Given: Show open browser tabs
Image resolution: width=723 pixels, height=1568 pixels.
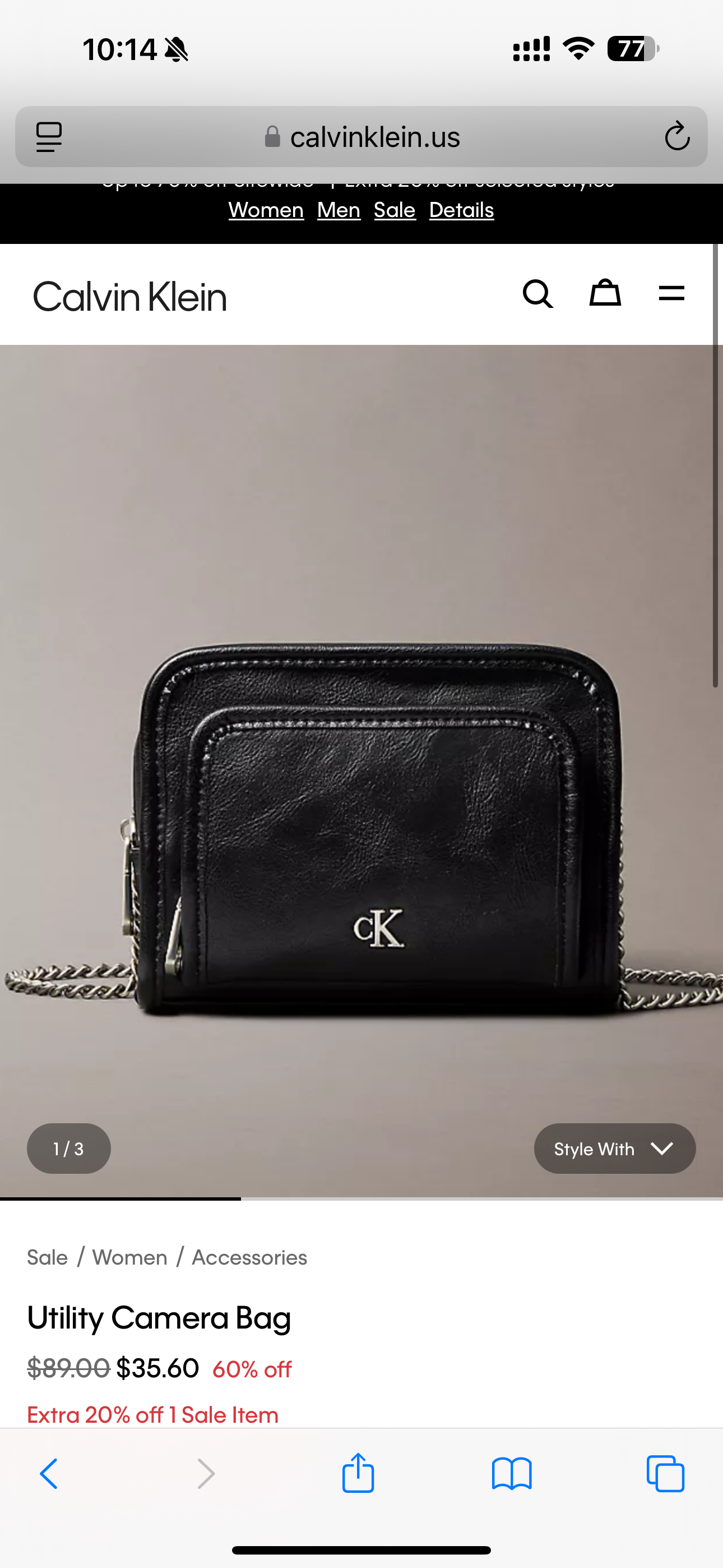Looking at the screenshot, I should pos(665,1474).
